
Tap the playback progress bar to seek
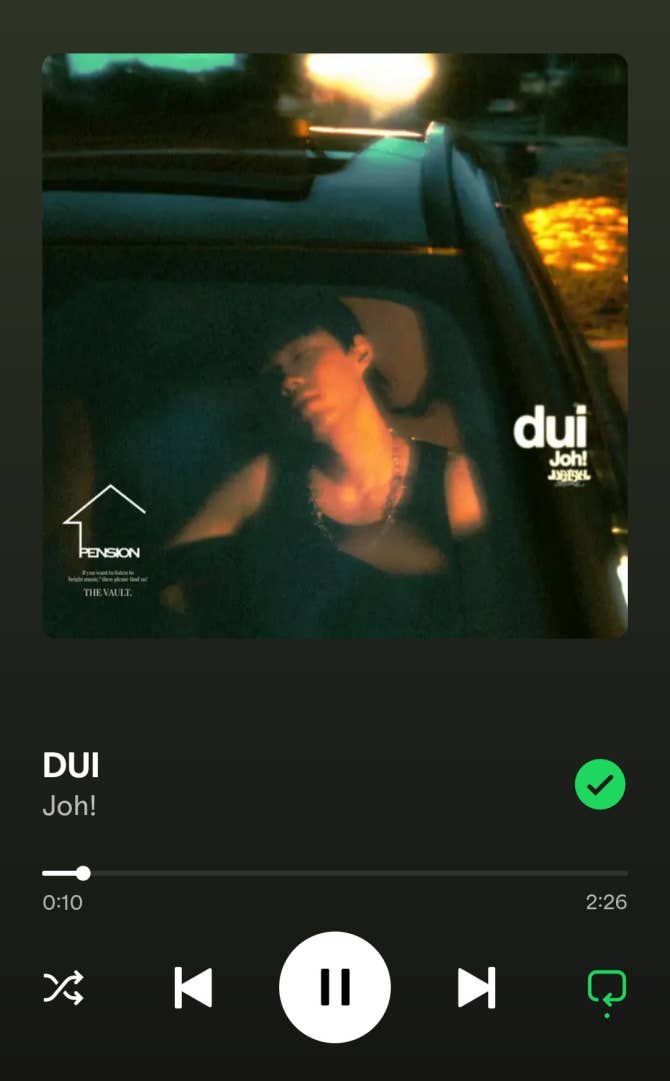pyautogui.click(x=335, y=873)
